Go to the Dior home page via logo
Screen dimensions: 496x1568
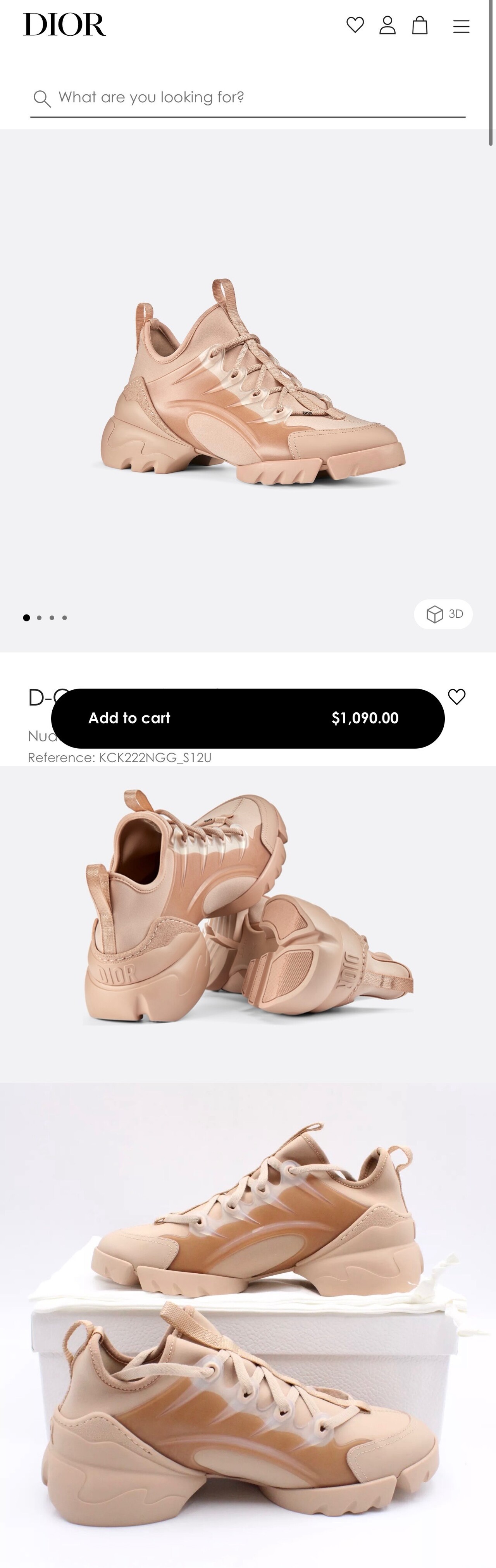coord(64,25)
